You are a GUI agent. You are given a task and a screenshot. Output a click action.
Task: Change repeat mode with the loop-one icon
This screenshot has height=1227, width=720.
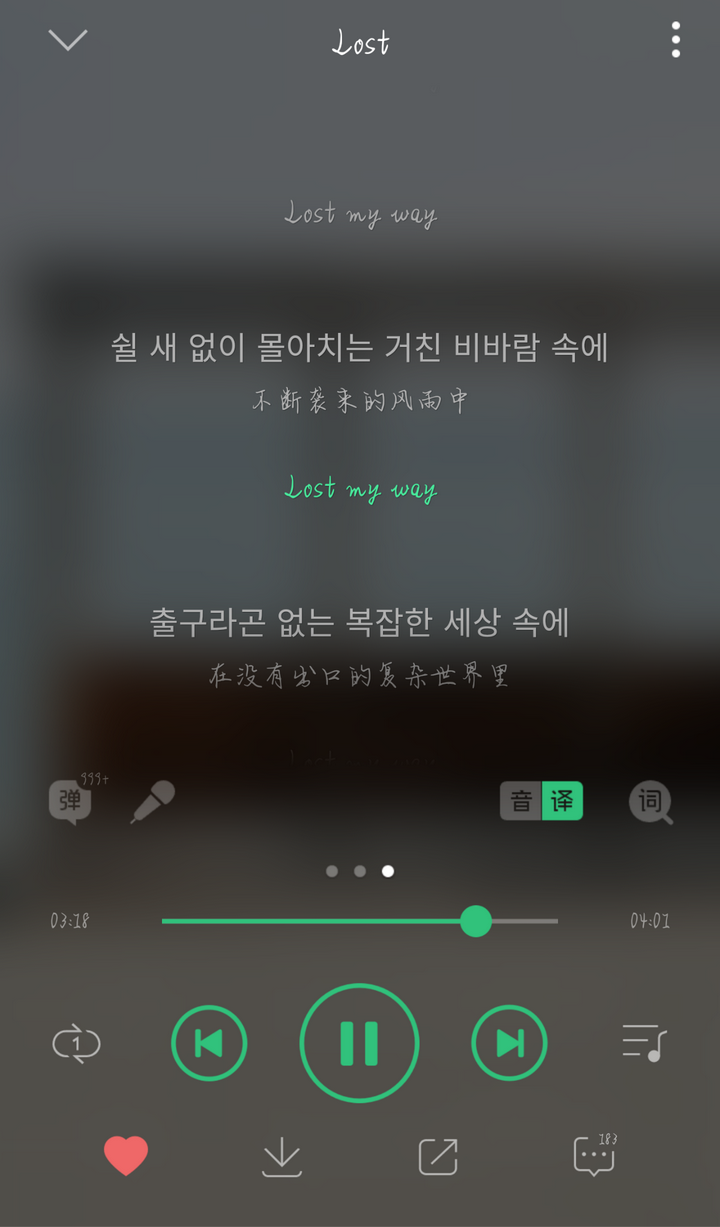[x=74, y=1042]
